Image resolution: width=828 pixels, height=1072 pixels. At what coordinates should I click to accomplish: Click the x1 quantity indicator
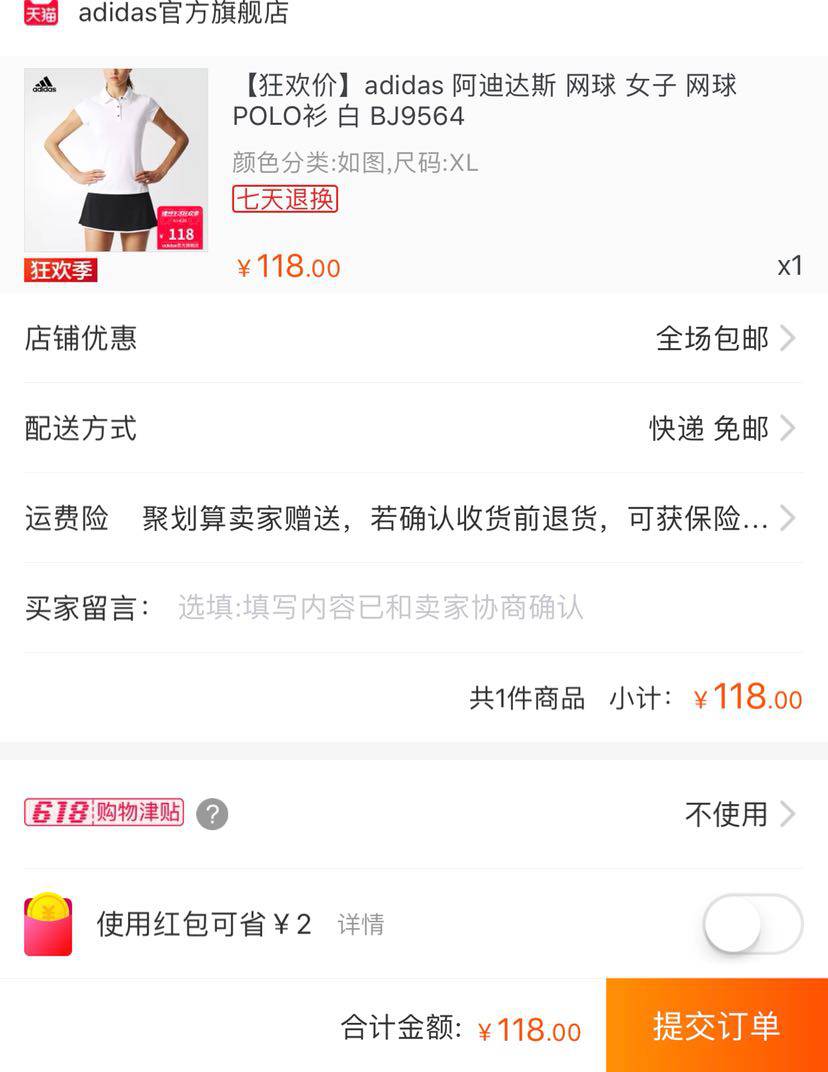click(x=789, y=266)
